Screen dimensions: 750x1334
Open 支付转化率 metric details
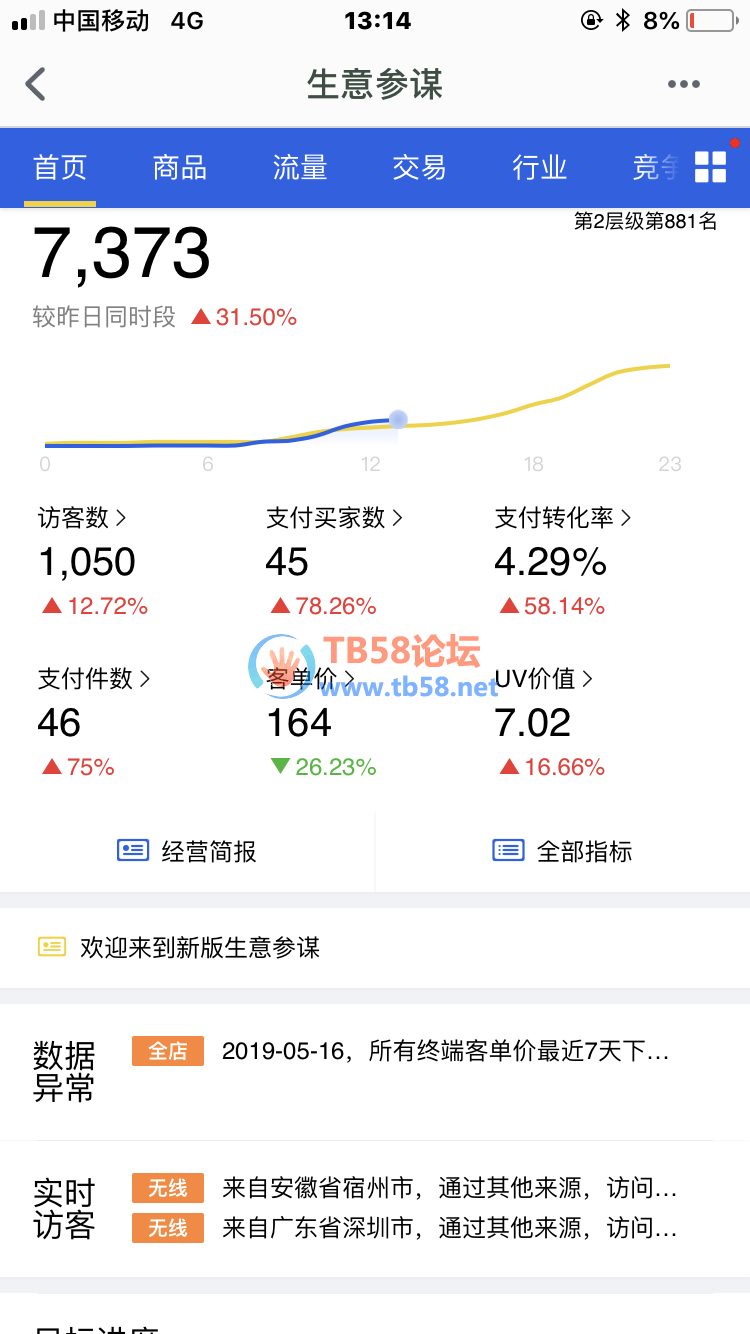(563, 518)
